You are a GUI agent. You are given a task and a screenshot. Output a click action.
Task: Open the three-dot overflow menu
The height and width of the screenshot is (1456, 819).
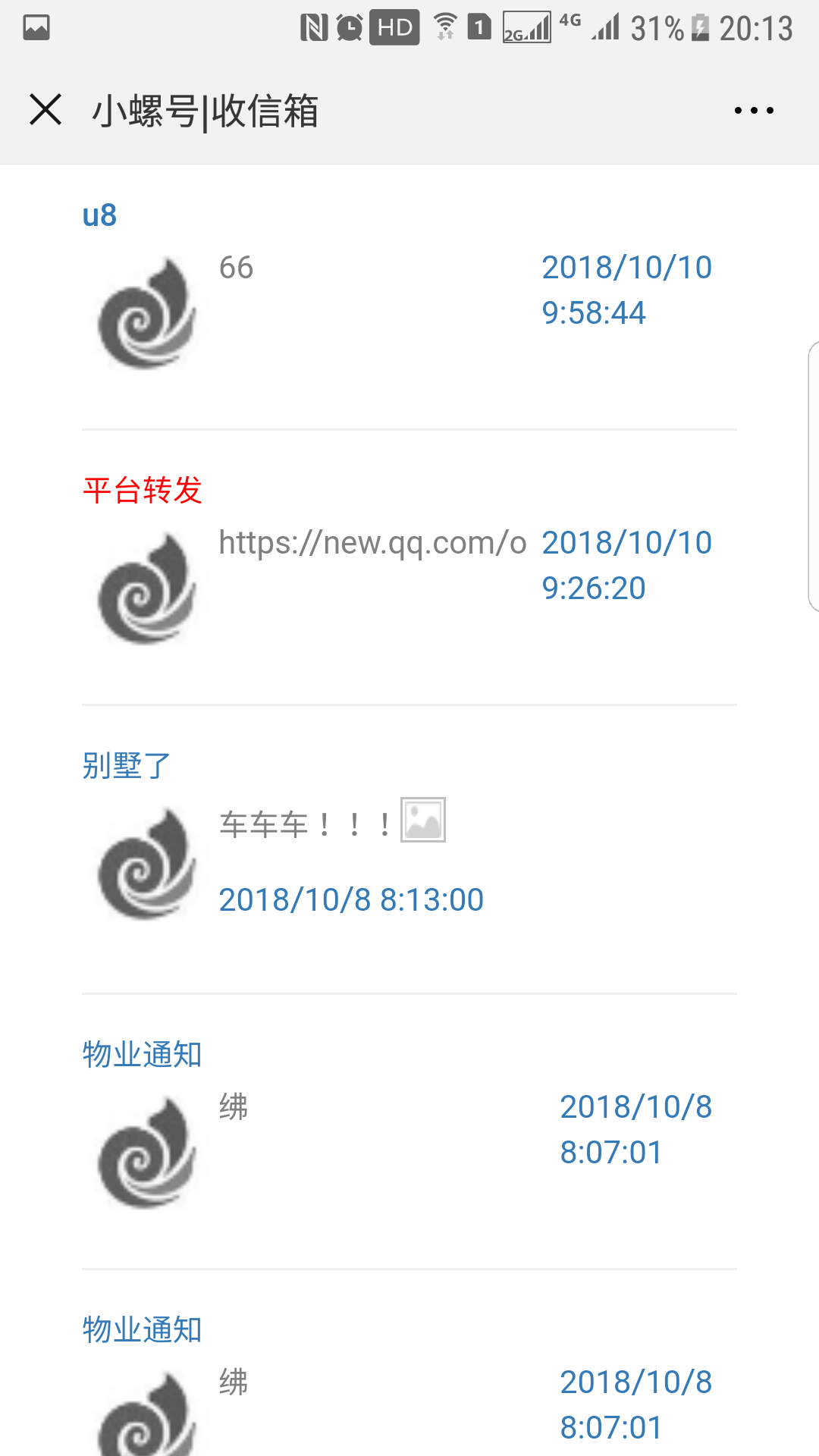[754, 111]
